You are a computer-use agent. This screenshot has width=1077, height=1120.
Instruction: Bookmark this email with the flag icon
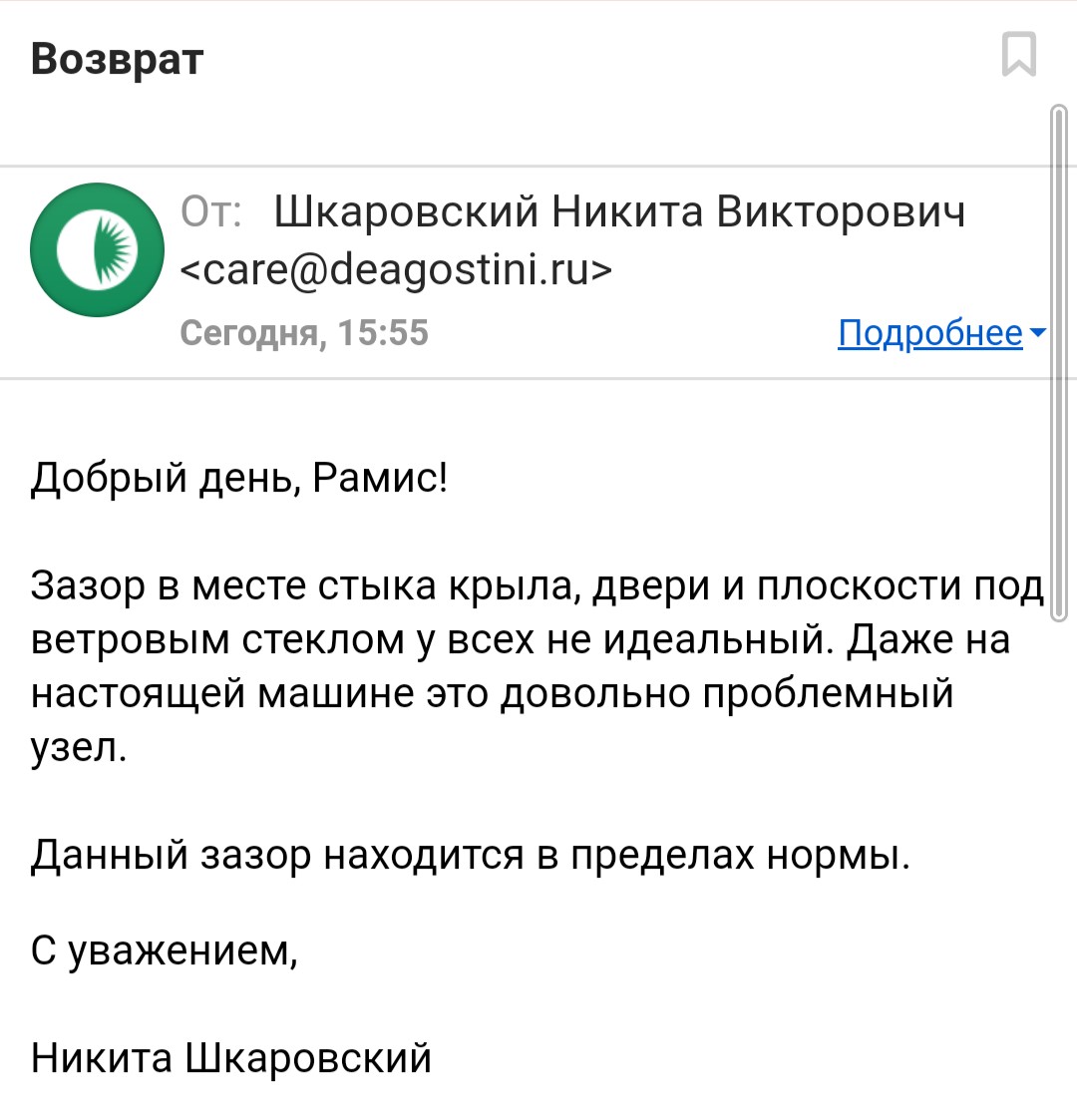tap(1018, 55)
